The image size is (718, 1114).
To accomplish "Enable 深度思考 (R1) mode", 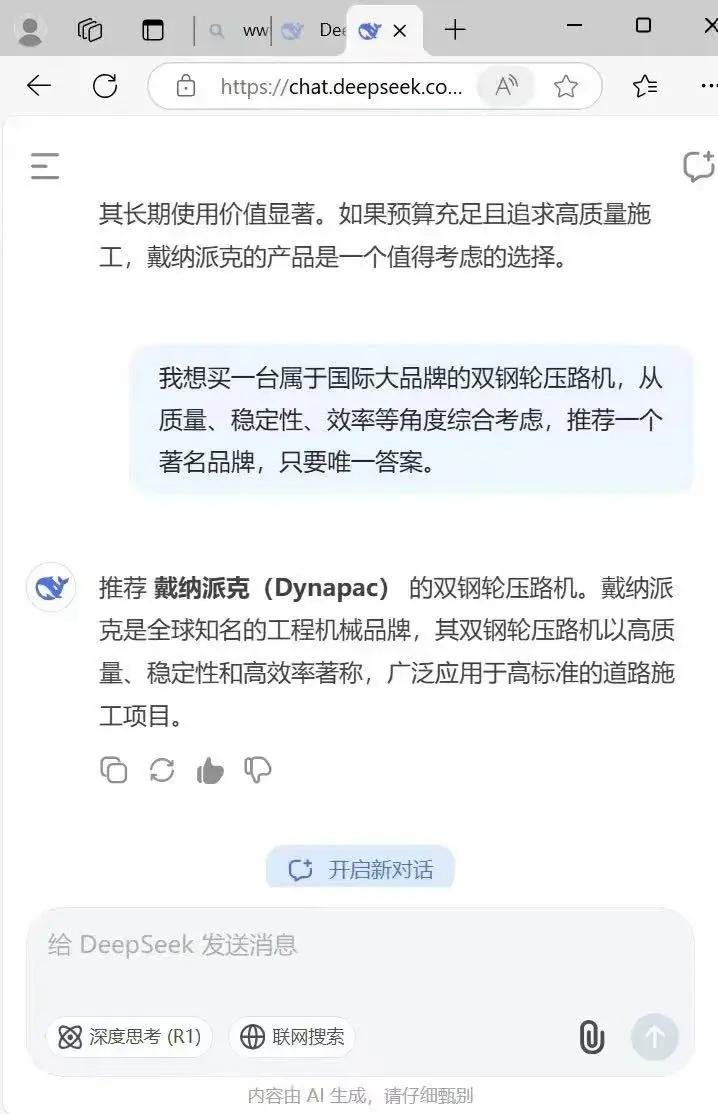I will (129, 1037).
